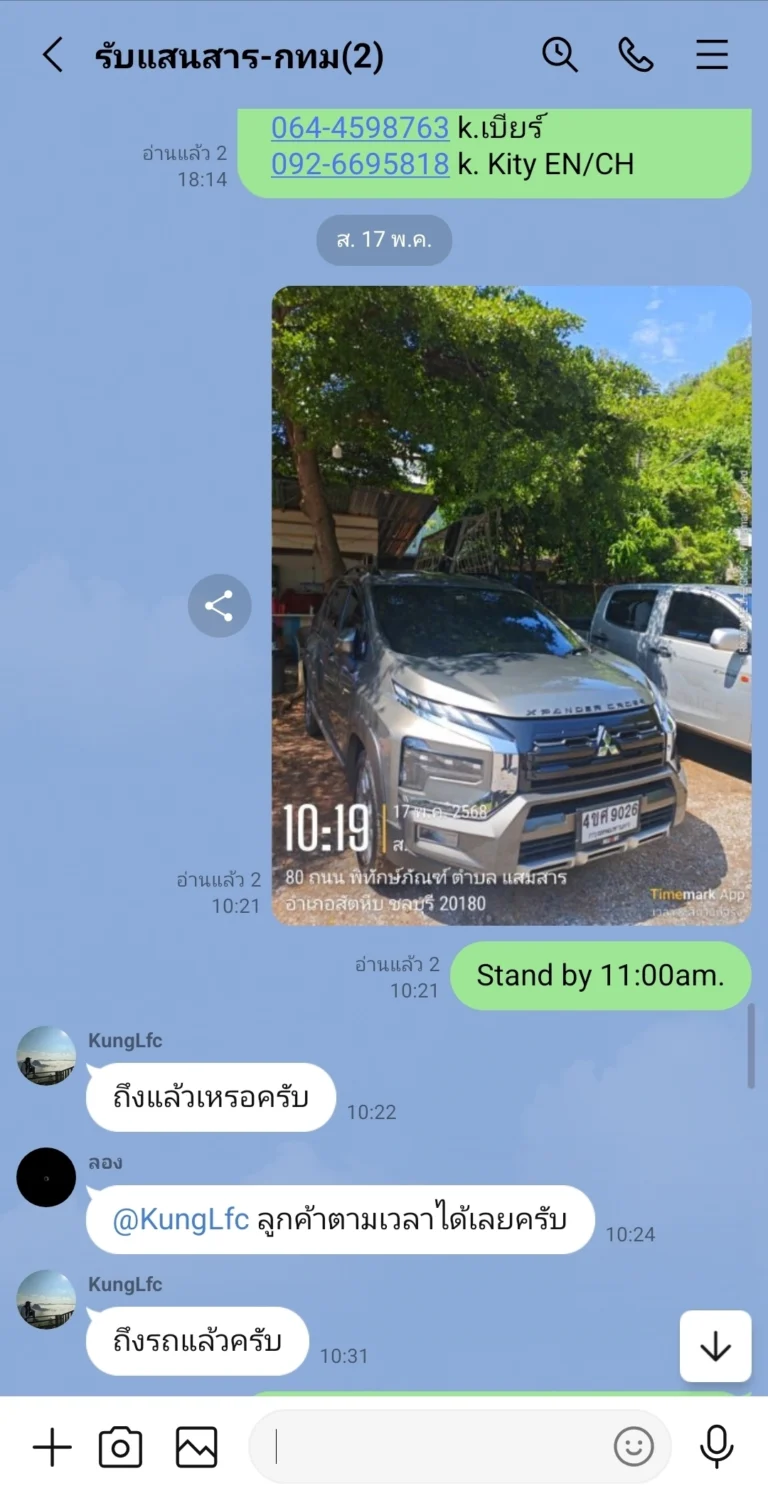Open the chat menu via the hamburger icon
This screenshot has height=1498, width=768.
pyautogui.click(x=711, y=55)
